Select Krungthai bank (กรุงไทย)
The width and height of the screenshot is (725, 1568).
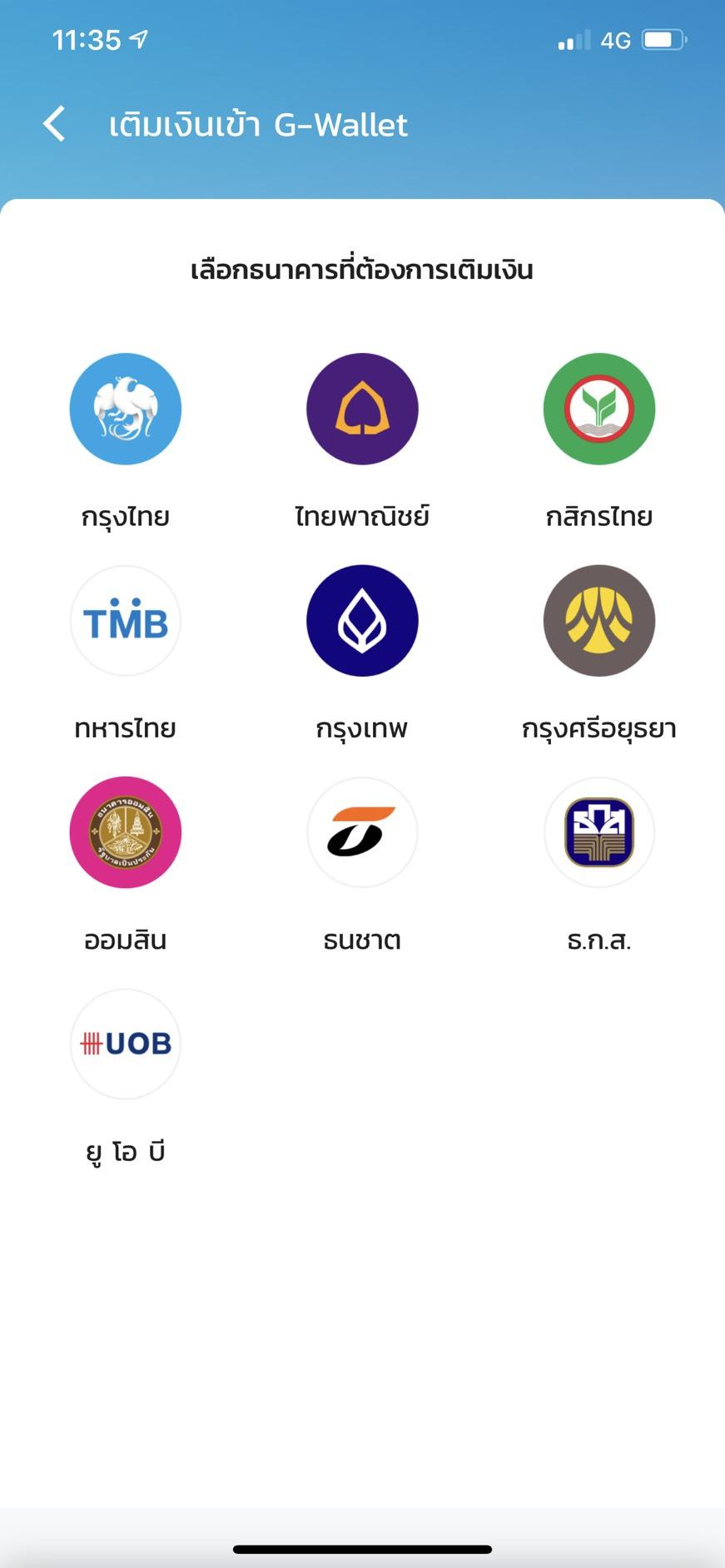[125, 409]
